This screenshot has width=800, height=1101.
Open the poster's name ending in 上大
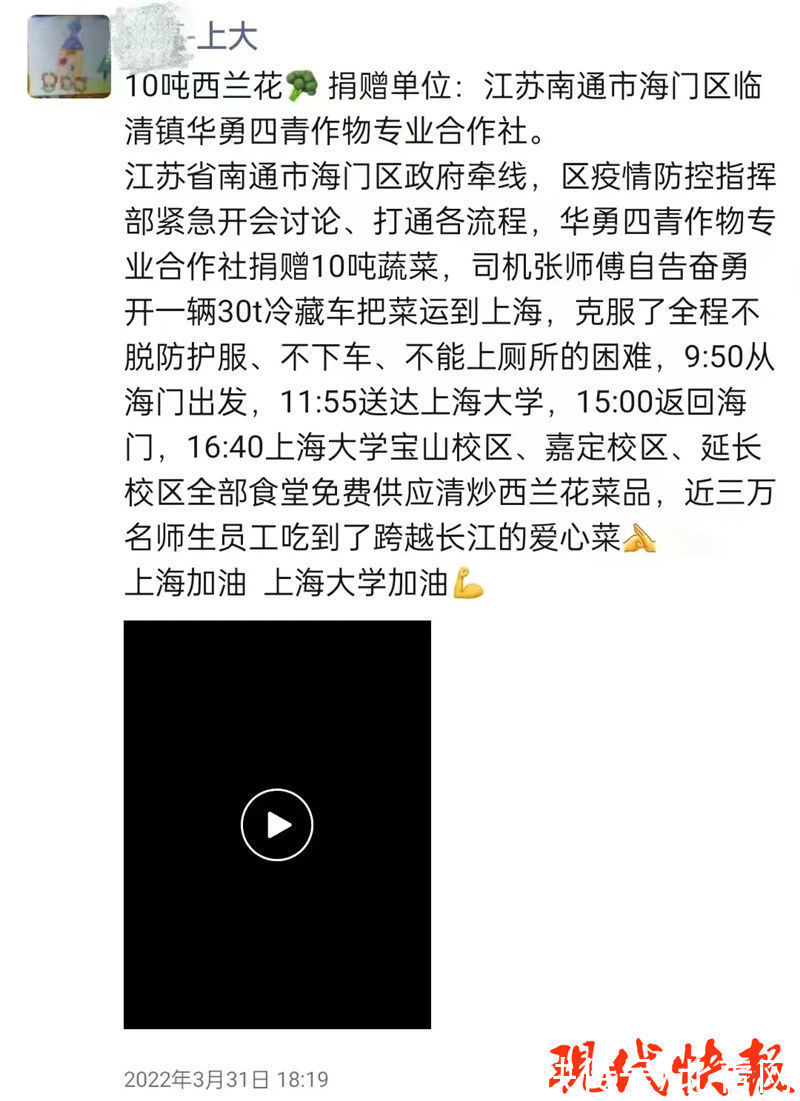tap(192, 37)
